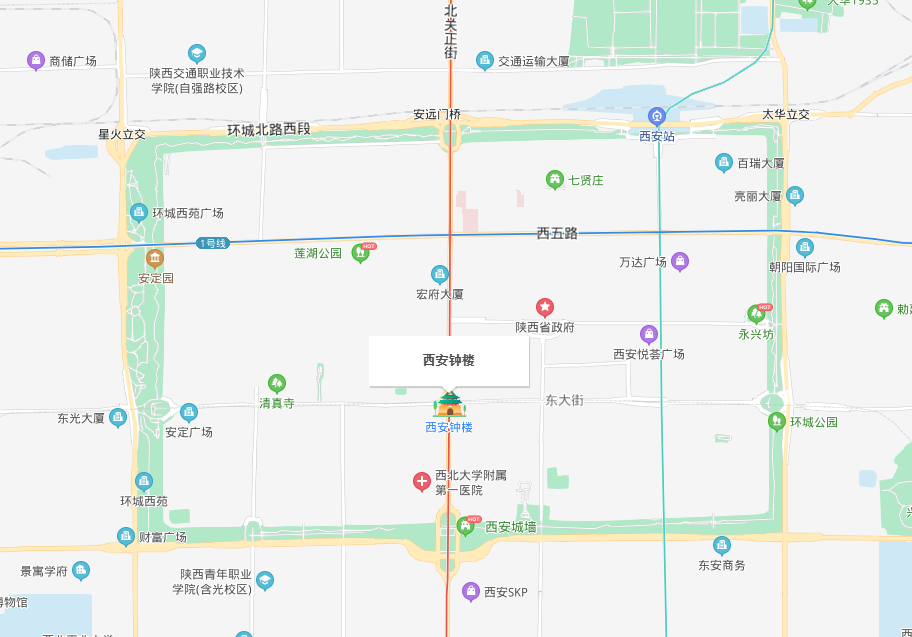Viewport: 912px width, 637px height.
Task: Tap the 西安钟楼 landmark marker
Action: 448,404
